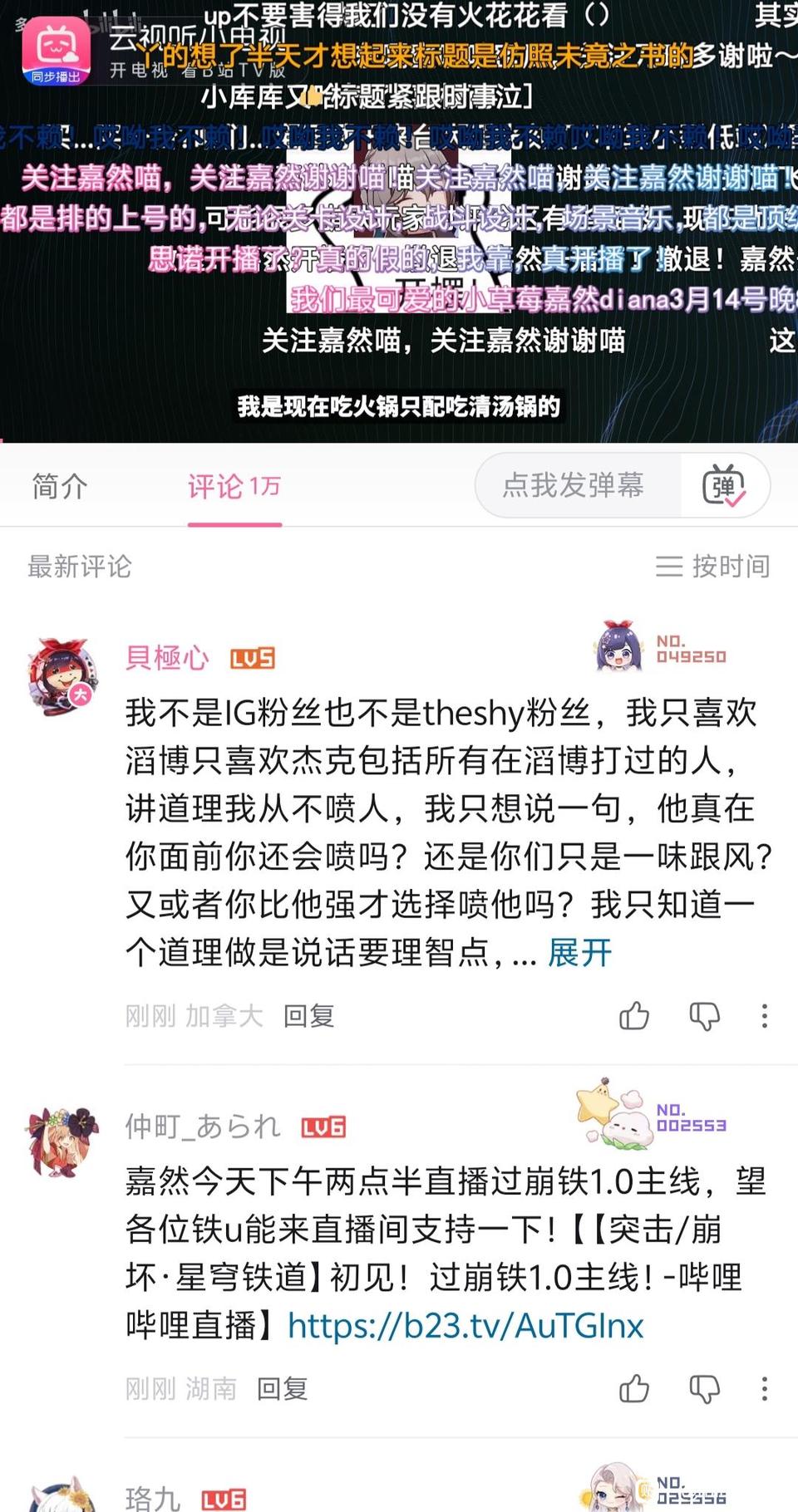This screenshot has width=798, height=1512.
Task: Open more options for 貝極心's comment
Action: tap(765, 1015)
